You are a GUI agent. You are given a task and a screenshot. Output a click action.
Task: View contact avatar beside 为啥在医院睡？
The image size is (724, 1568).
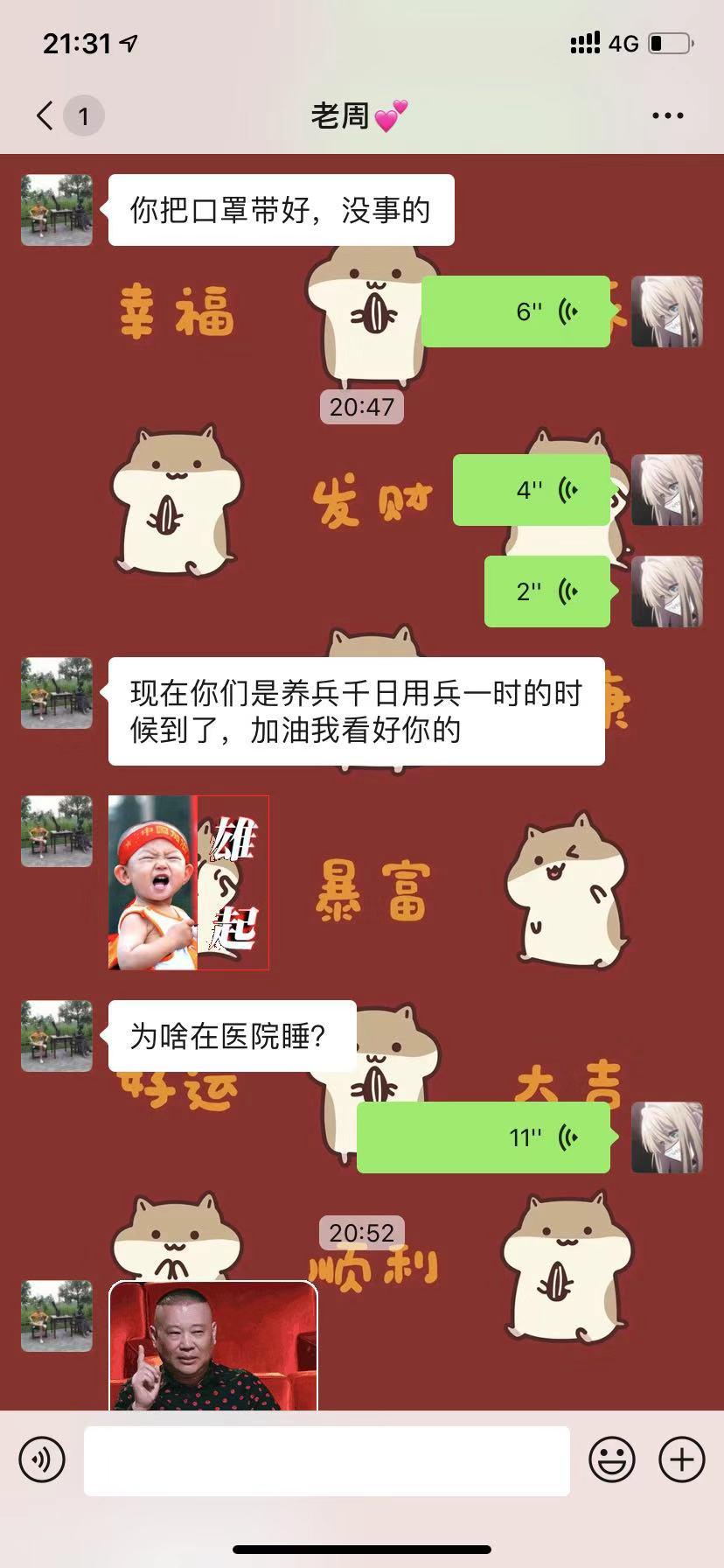tap(57, 1036)
